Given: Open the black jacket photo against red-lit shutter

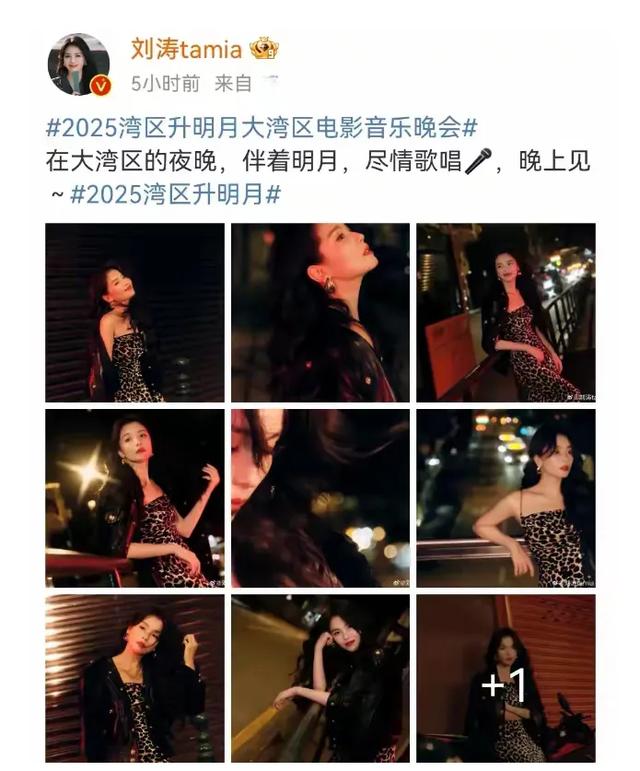Looking at the screenshot, I should [135, 677].
